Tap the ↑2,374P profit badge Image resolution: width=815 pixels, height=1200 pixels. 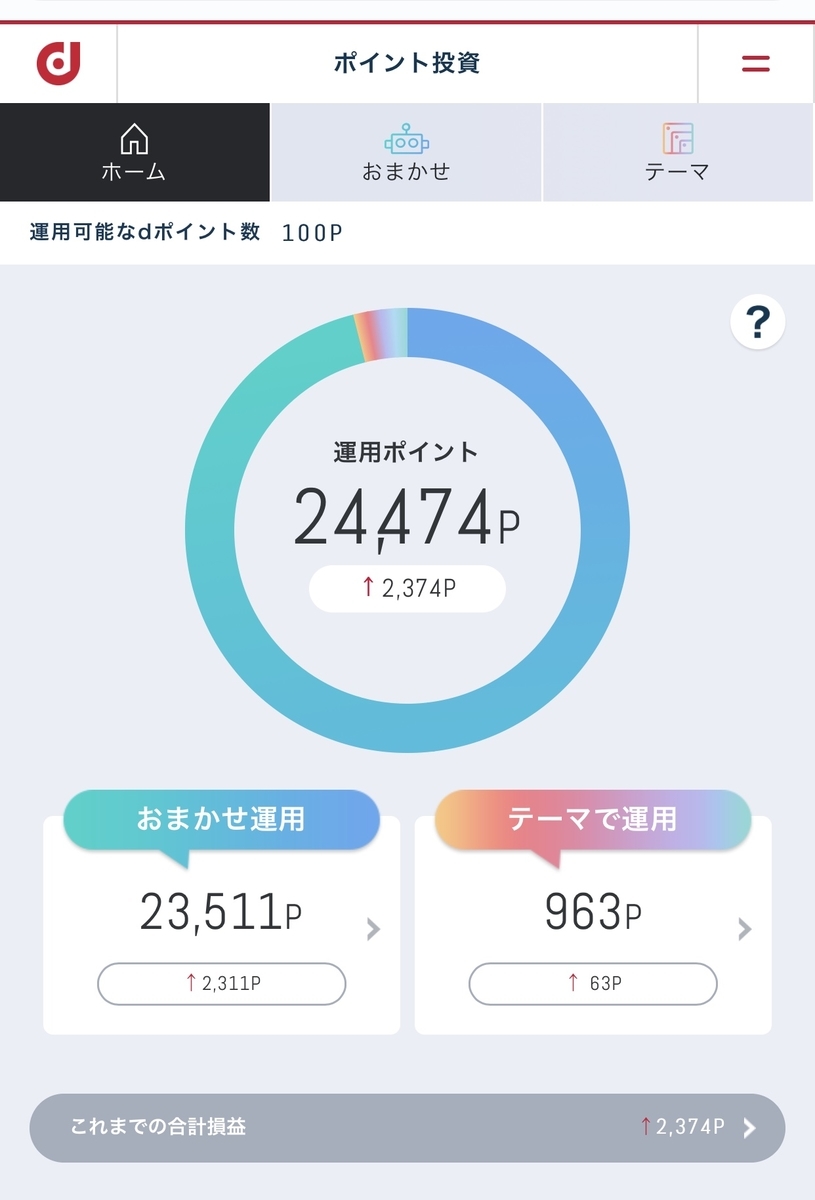(x=406, y=588)
